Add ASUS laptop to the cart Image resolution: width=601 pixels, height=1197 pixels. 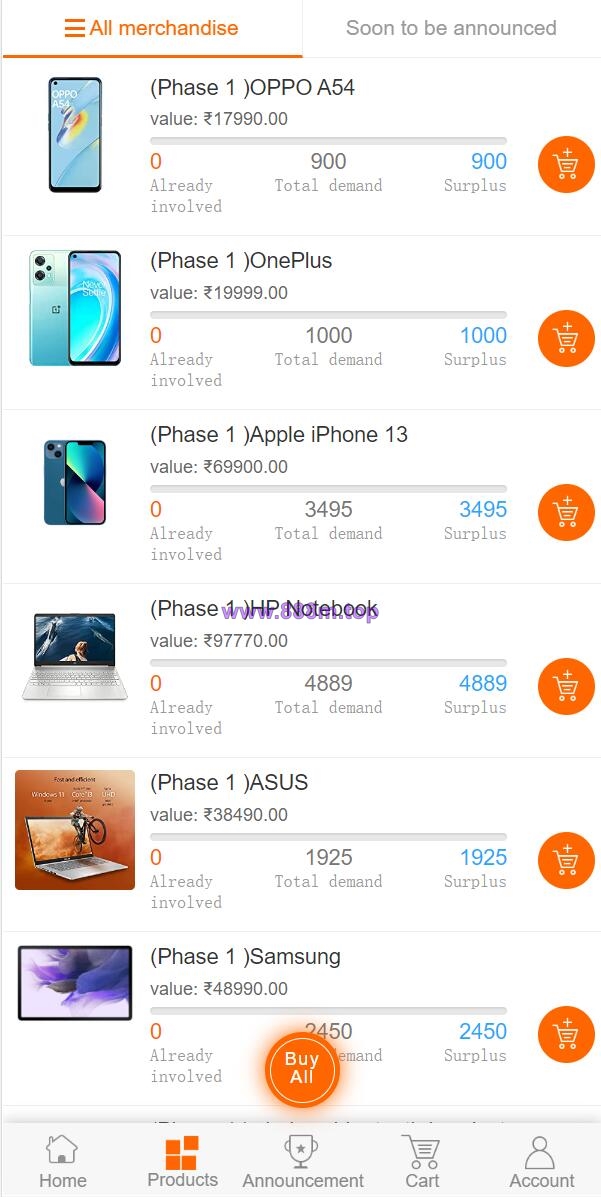click(566, 860)
